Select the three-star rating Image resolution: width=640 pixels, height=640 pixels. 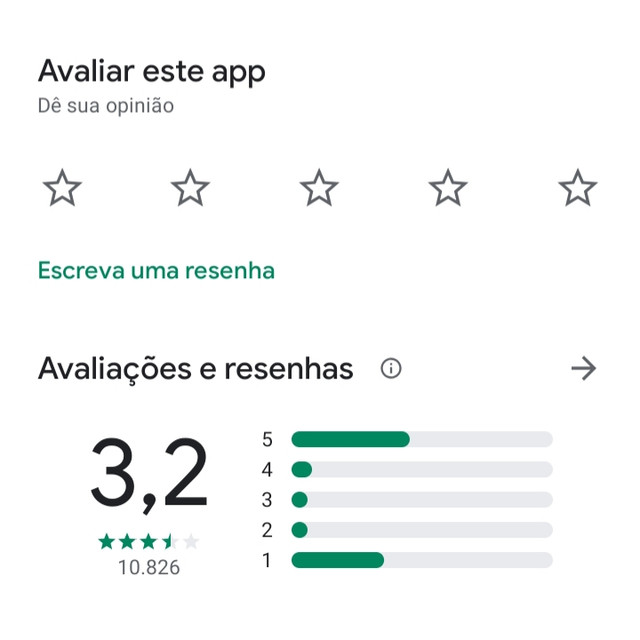point(319,187)
